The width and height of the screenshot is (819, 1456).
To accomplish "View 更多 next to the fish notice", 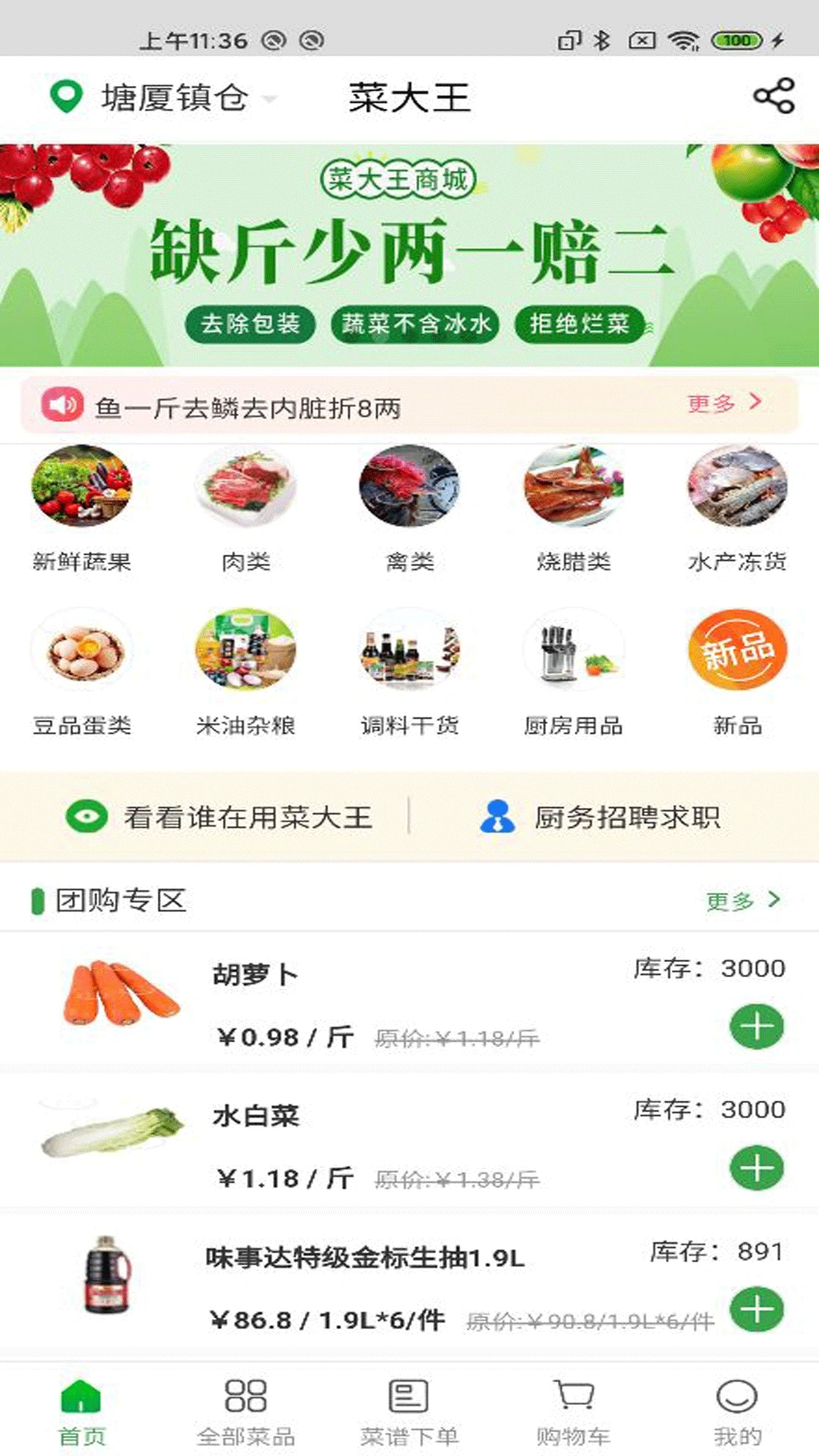I will 723,403.
